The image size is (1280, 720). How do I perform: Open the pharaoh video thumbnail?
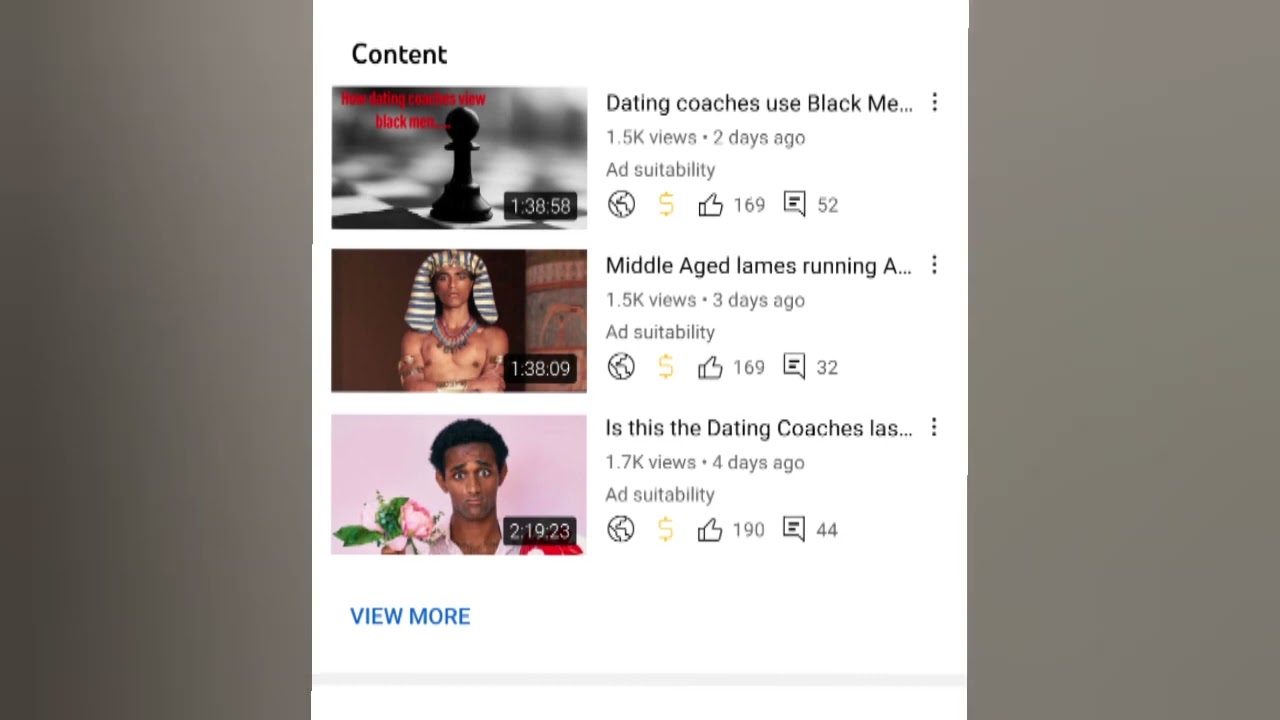(459, 320)
